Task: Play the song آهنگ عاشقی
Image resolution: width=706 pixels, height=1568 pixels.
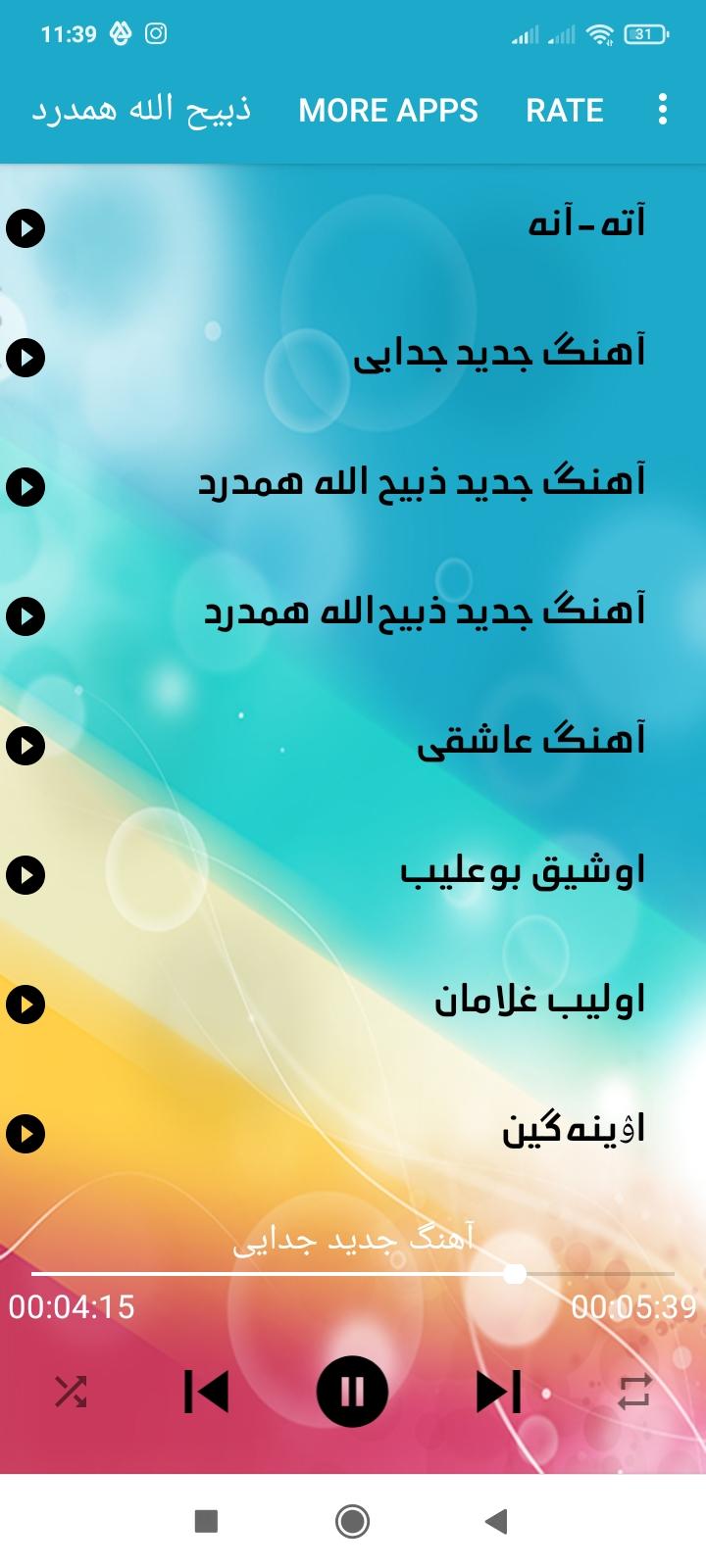Action: 25,746
